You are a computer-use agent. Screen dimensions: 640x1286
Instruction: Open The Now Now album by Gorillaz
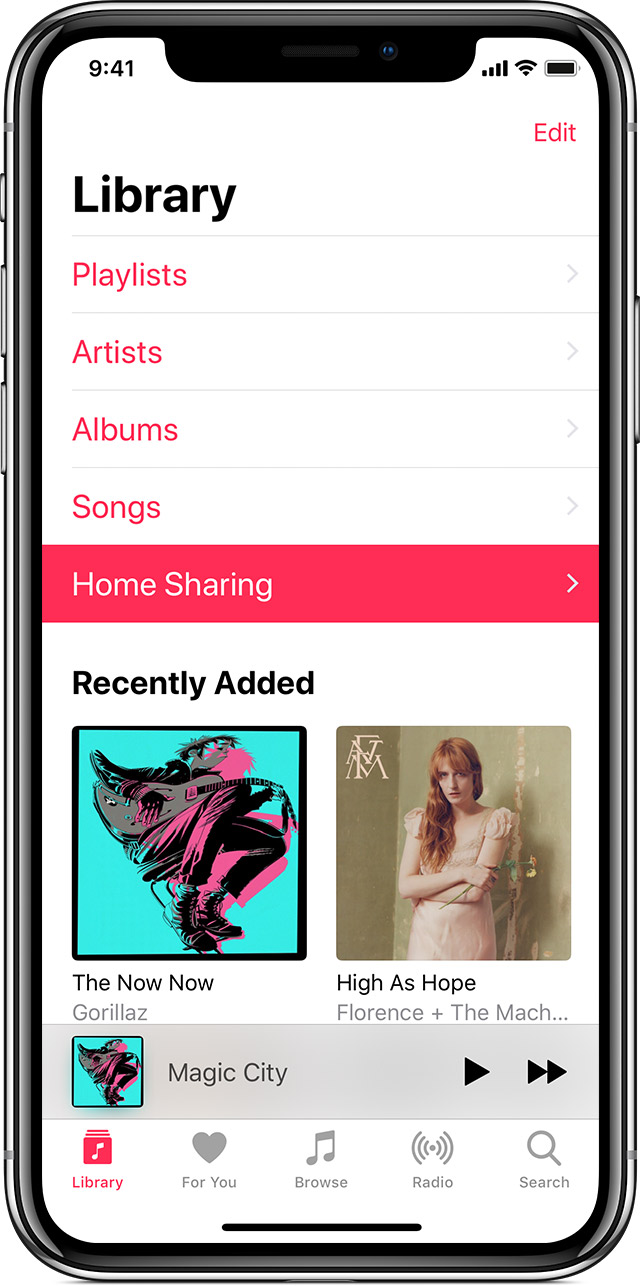(x=189, y=843)
